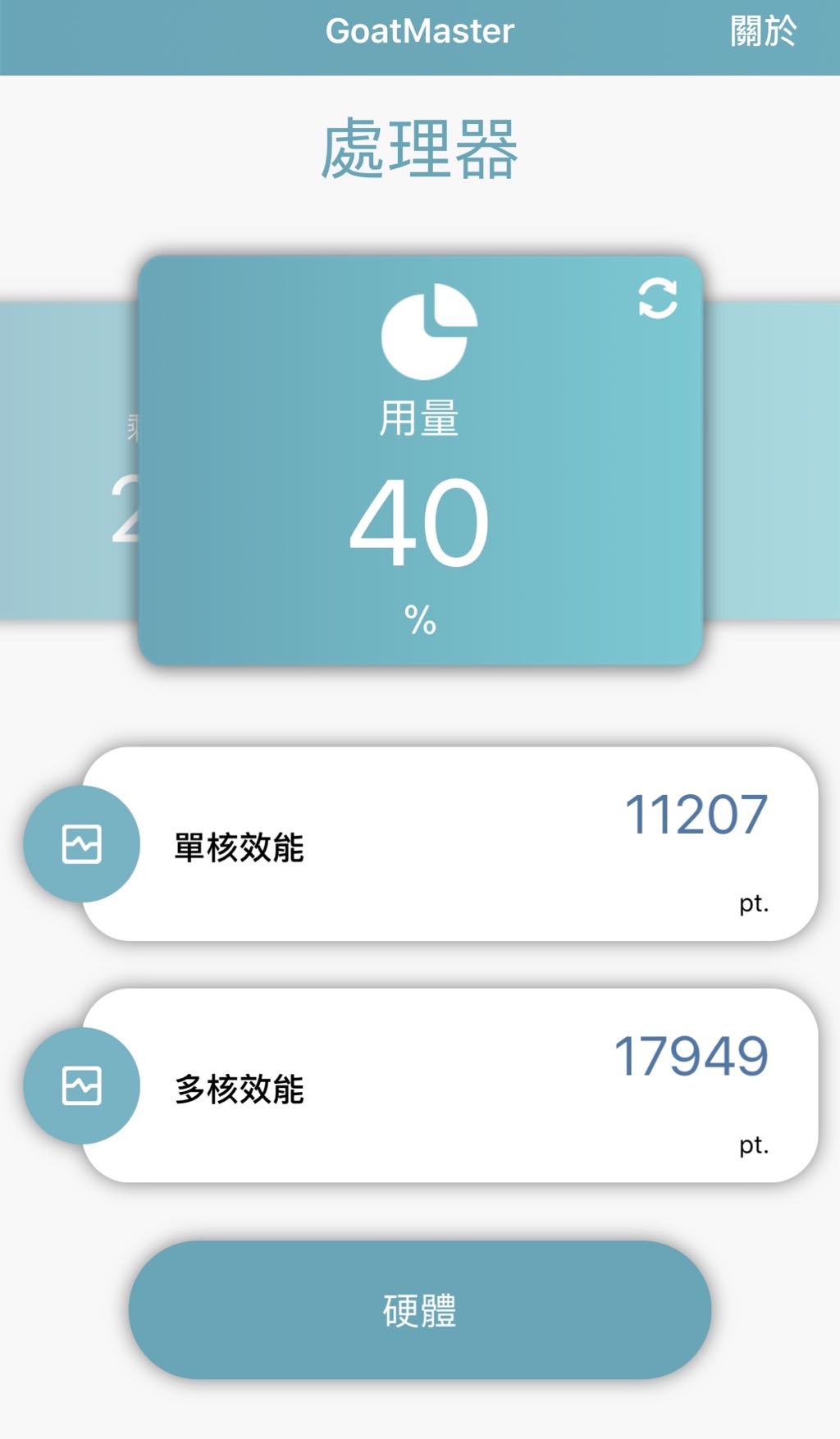Refresh the CPU usage card
The image size is (840, 1439).
coord(657,298)
